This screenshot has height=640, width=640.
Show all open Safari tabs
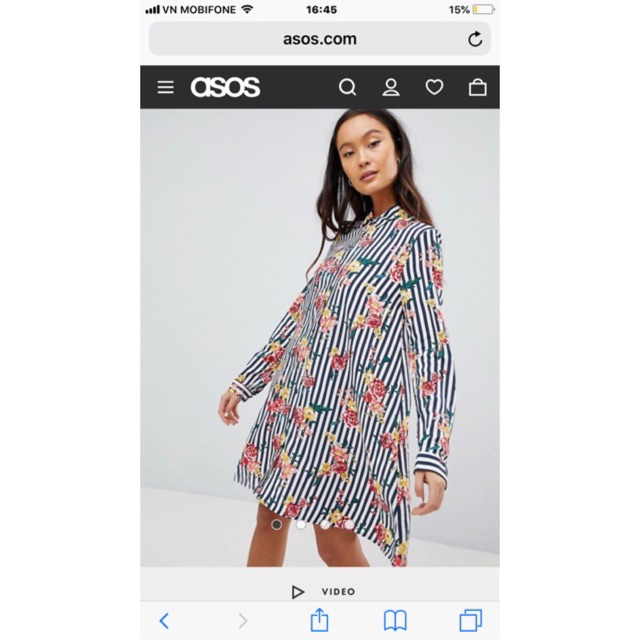click(x=470, y=621)
